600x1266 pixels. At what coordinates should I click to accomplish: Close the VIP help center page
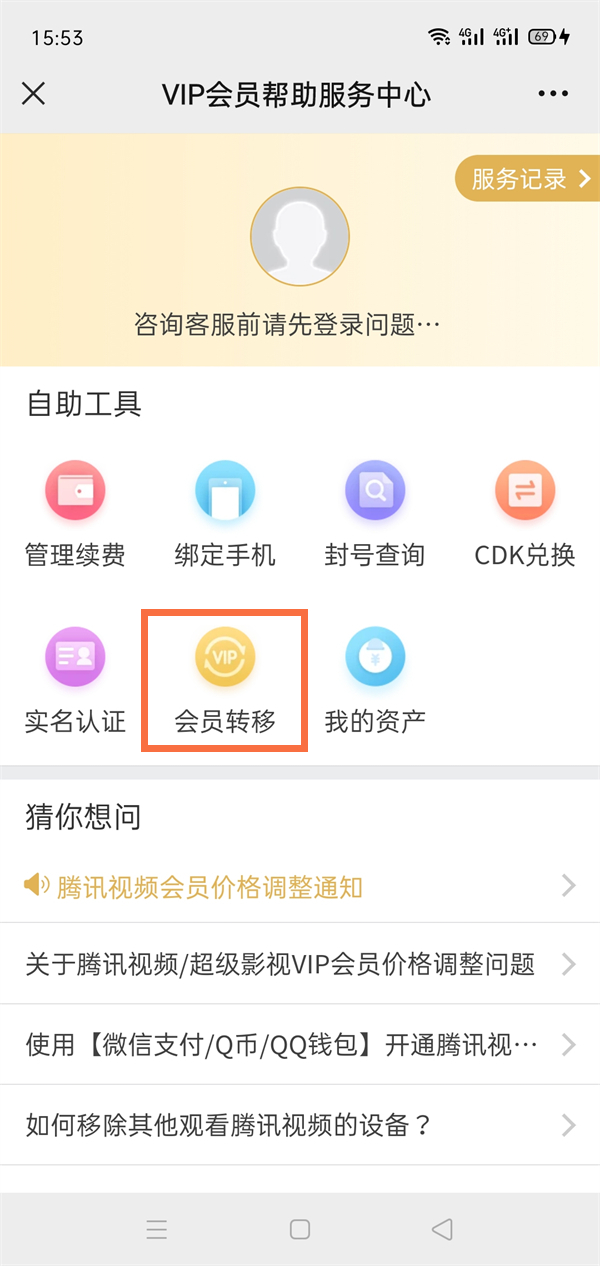tap(33, 94)
